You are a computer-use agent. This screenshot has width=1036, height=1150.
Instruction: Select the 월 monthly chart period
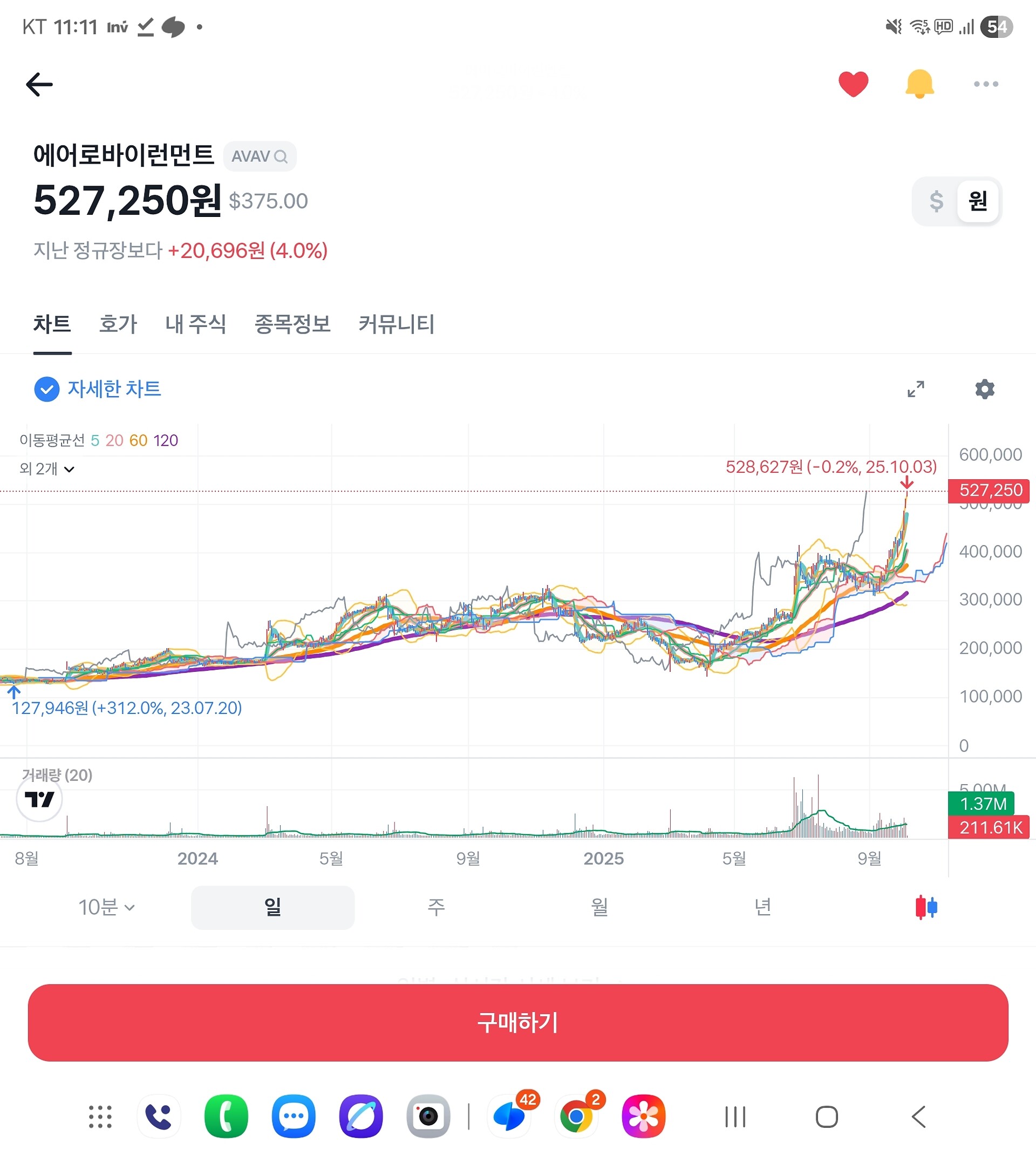coord(599,908)
